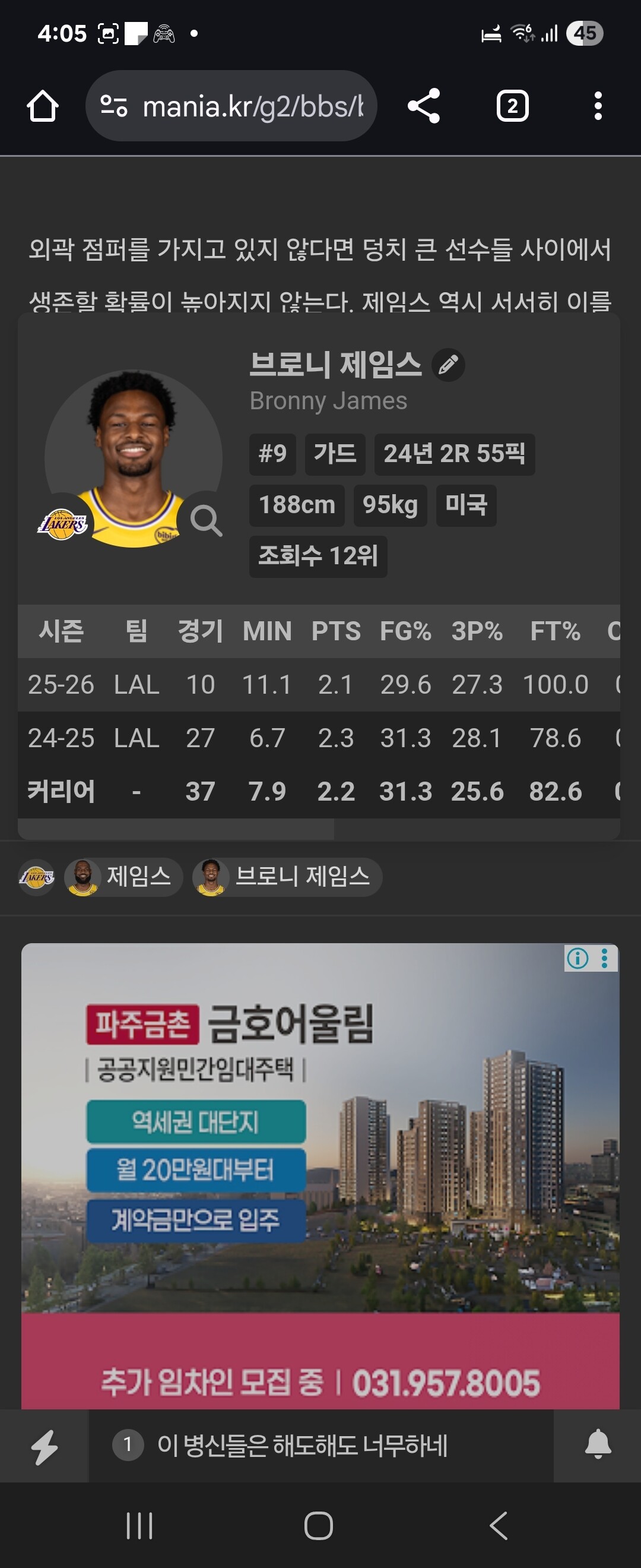Open the 브로니 제임스 player tag chip

click(x=287, y=877)
